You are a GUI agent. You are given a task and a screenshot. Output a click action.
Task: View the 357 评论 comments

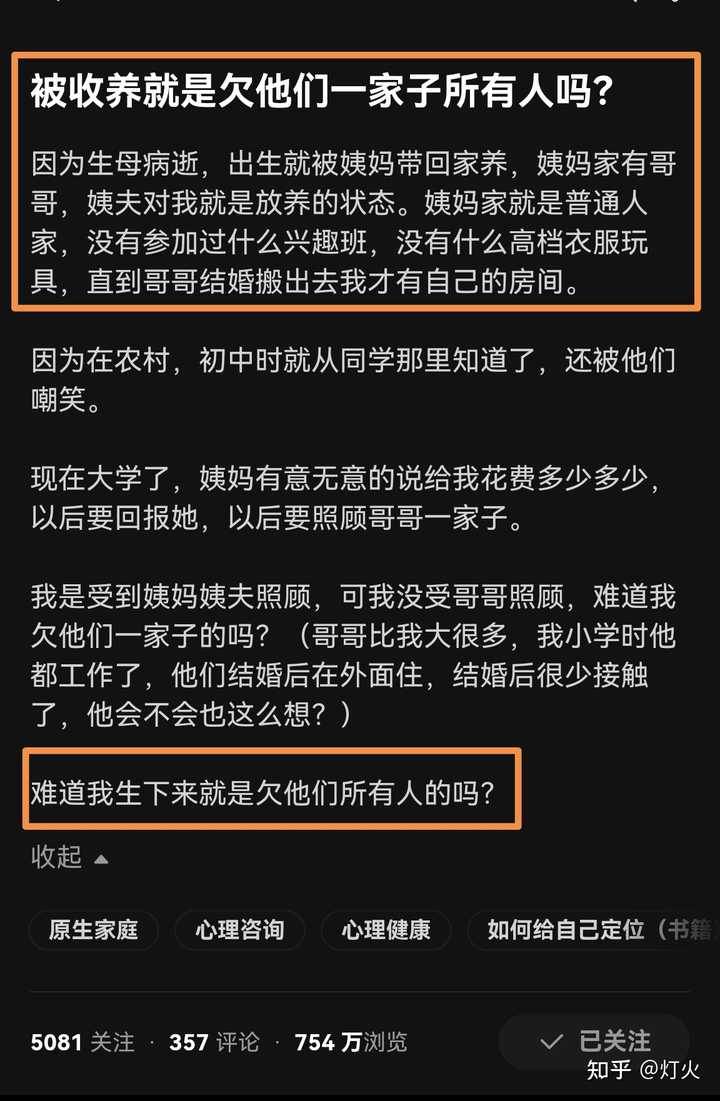[214, 1042]
